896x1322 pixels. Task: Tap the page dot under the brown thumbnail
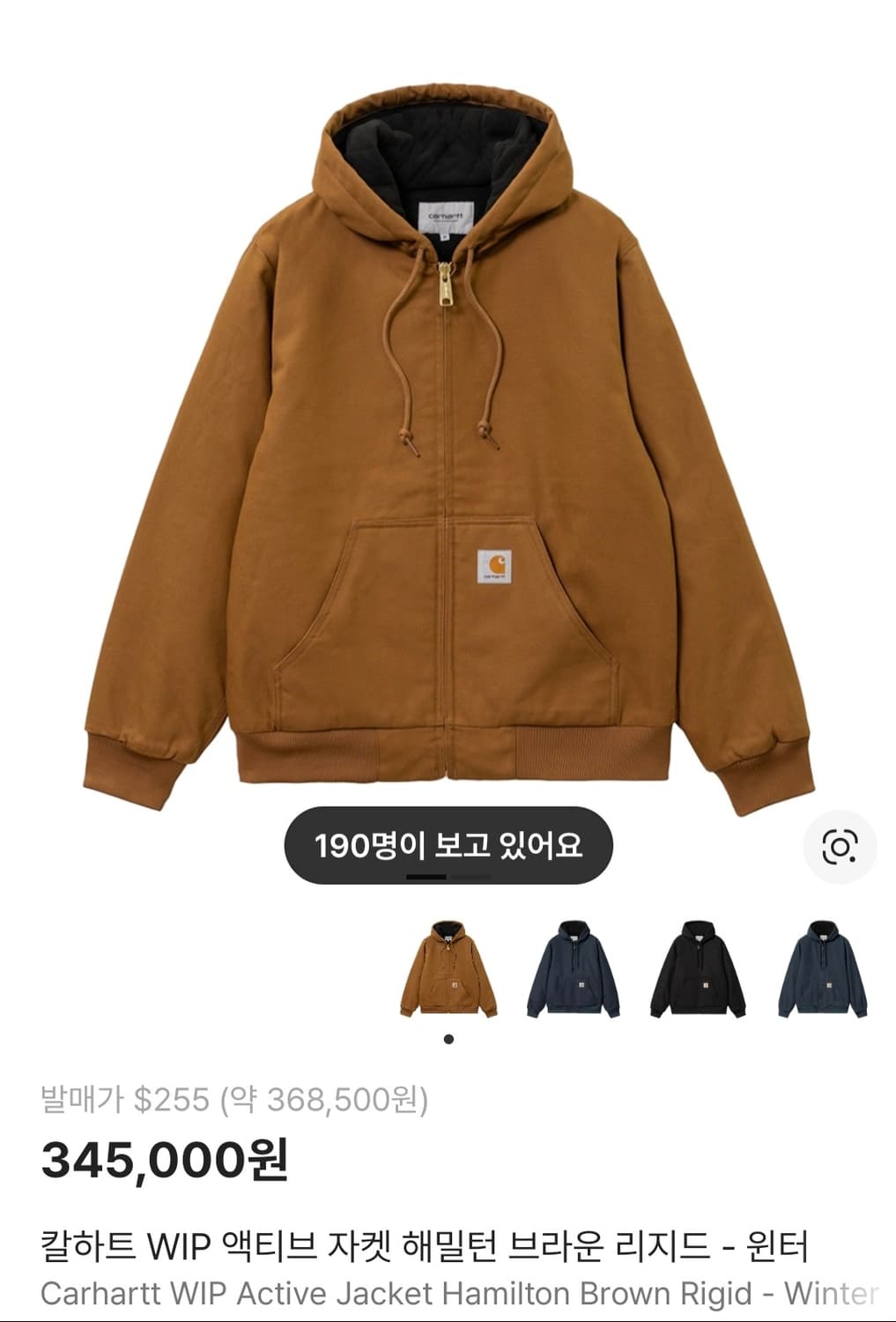(449, 1040)
